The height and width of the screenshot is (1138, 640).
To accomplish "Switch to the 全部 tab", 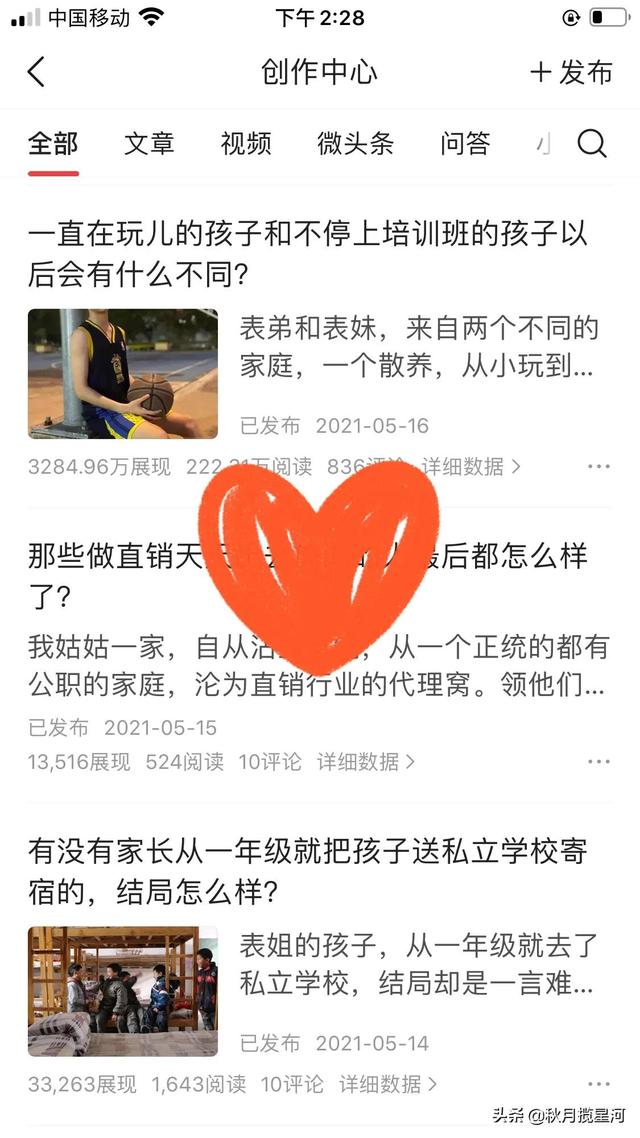I will (53, 144).
